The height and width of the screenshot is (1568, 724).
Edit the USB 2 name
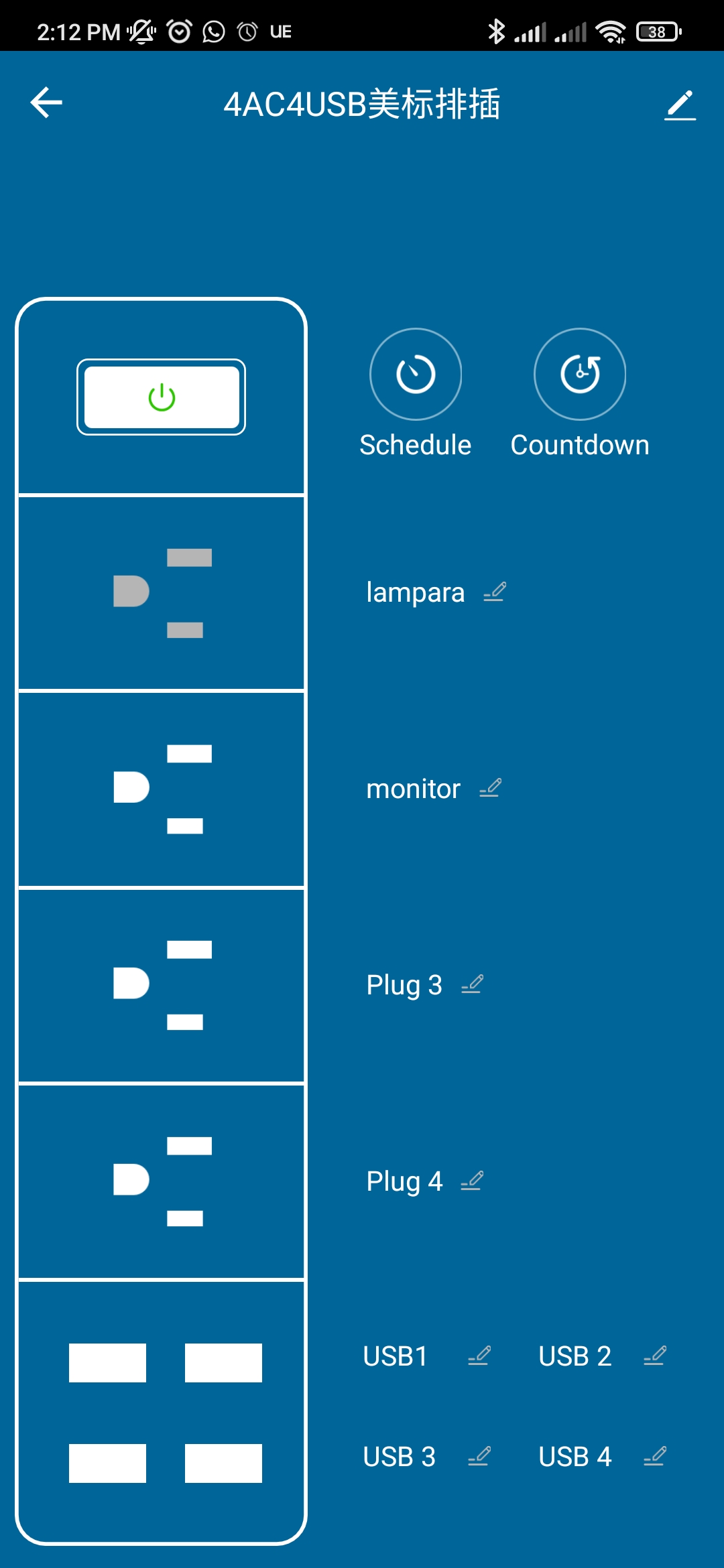[x=655, y=1356]
